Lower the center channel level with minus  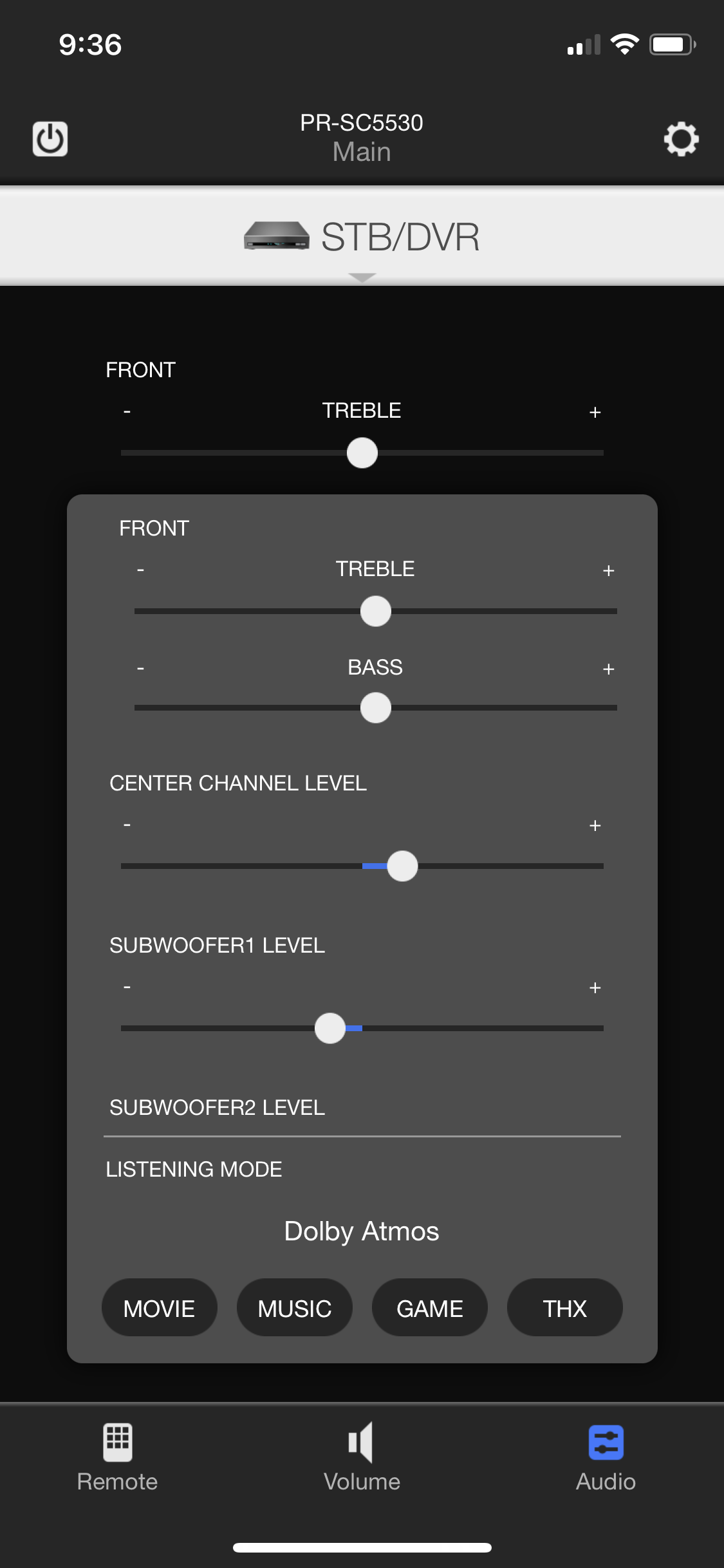(127, 826)
